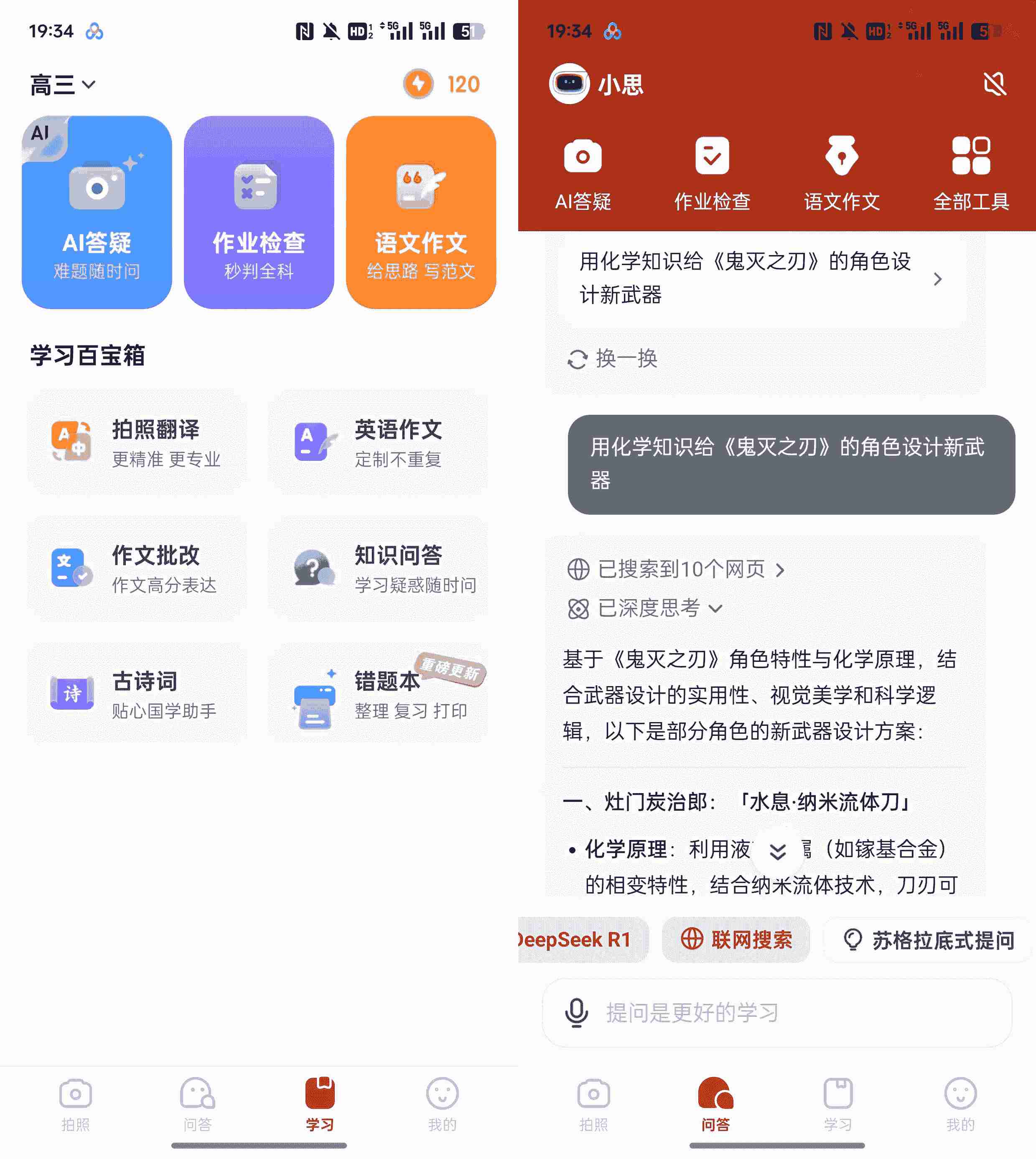Tap the microphone icon for voice input
The height and width of the screenshot is (1159, 1036).
[x=576, y=1013]
